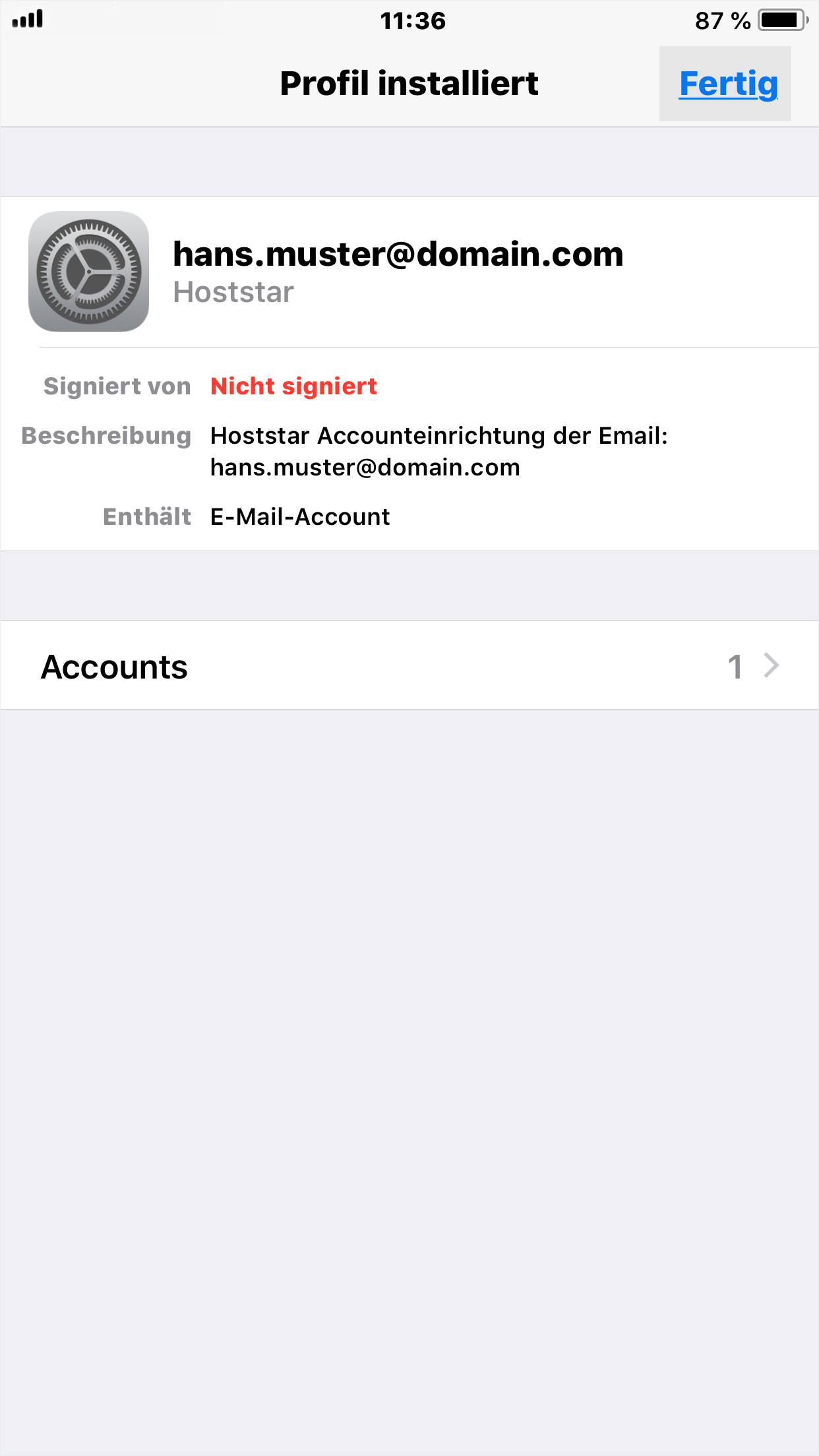Viewport: 819px width, 1456px height.
Task: Open the Accounts row
Action: click(409, 665)
